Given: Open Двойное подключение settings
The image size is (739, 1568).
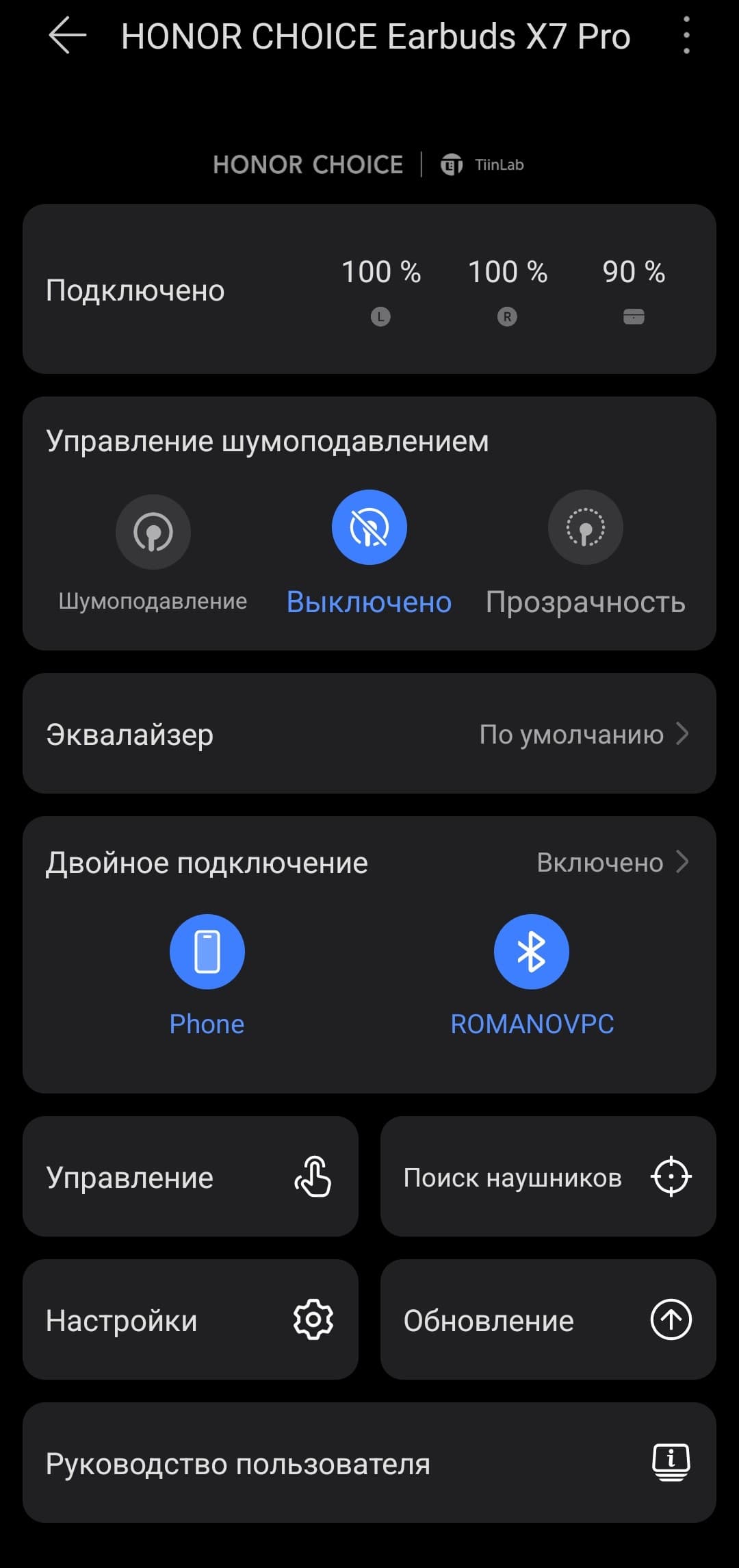Looking at the screenshot, I should [x=369, y=863].
